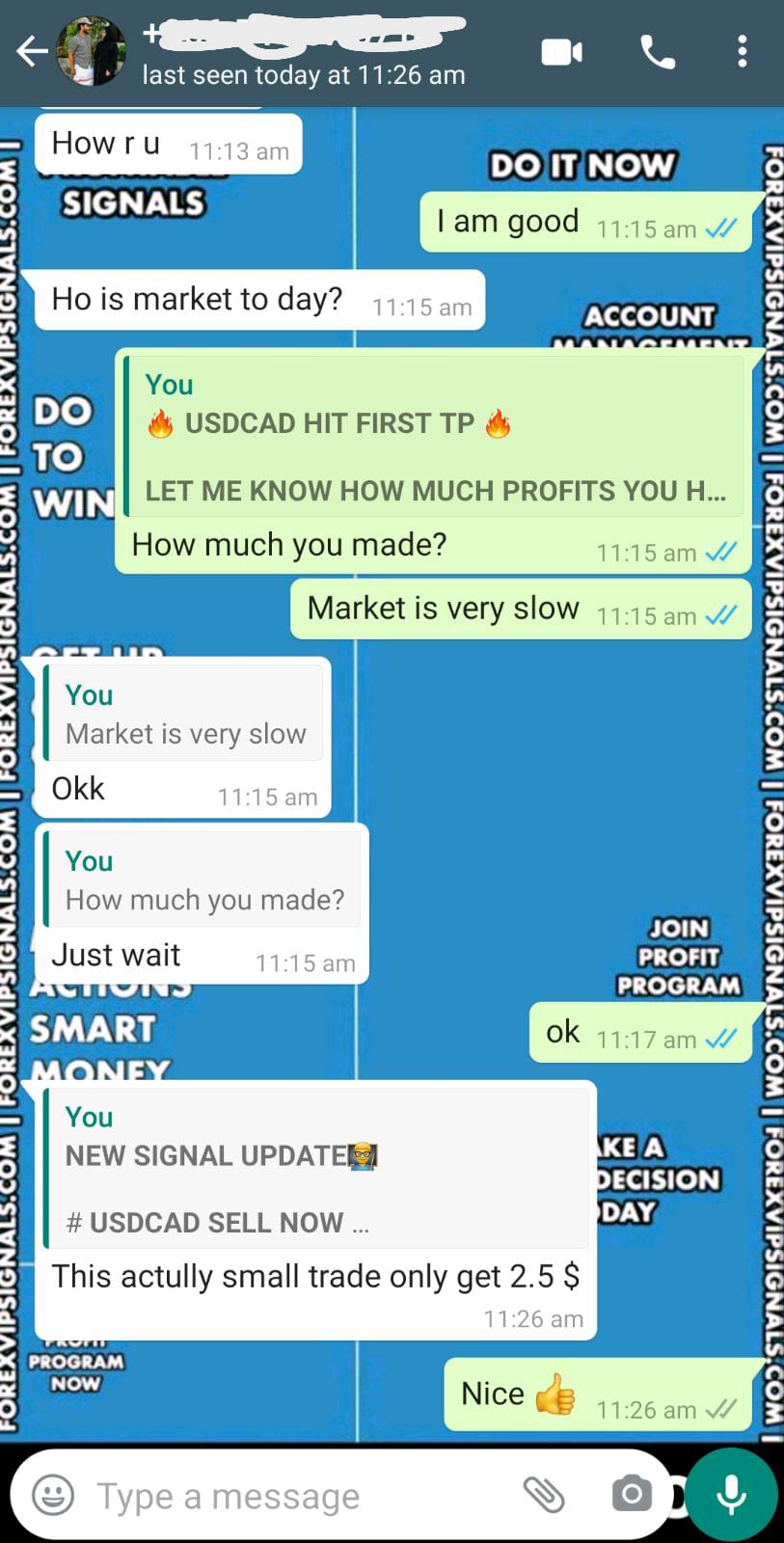
Task: Open the camera from the message bar
Action: (632, 1495)
